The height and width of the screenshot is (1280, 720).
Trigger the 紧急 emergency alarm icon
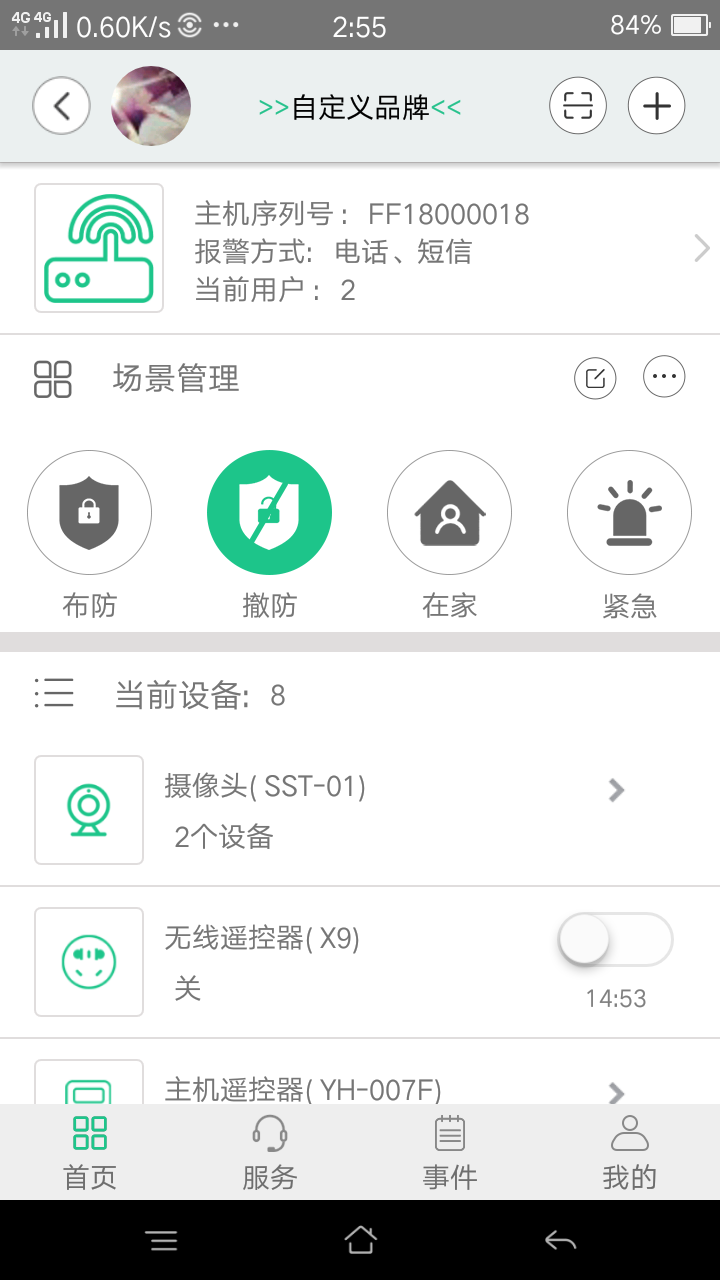[x=629, y=512]
